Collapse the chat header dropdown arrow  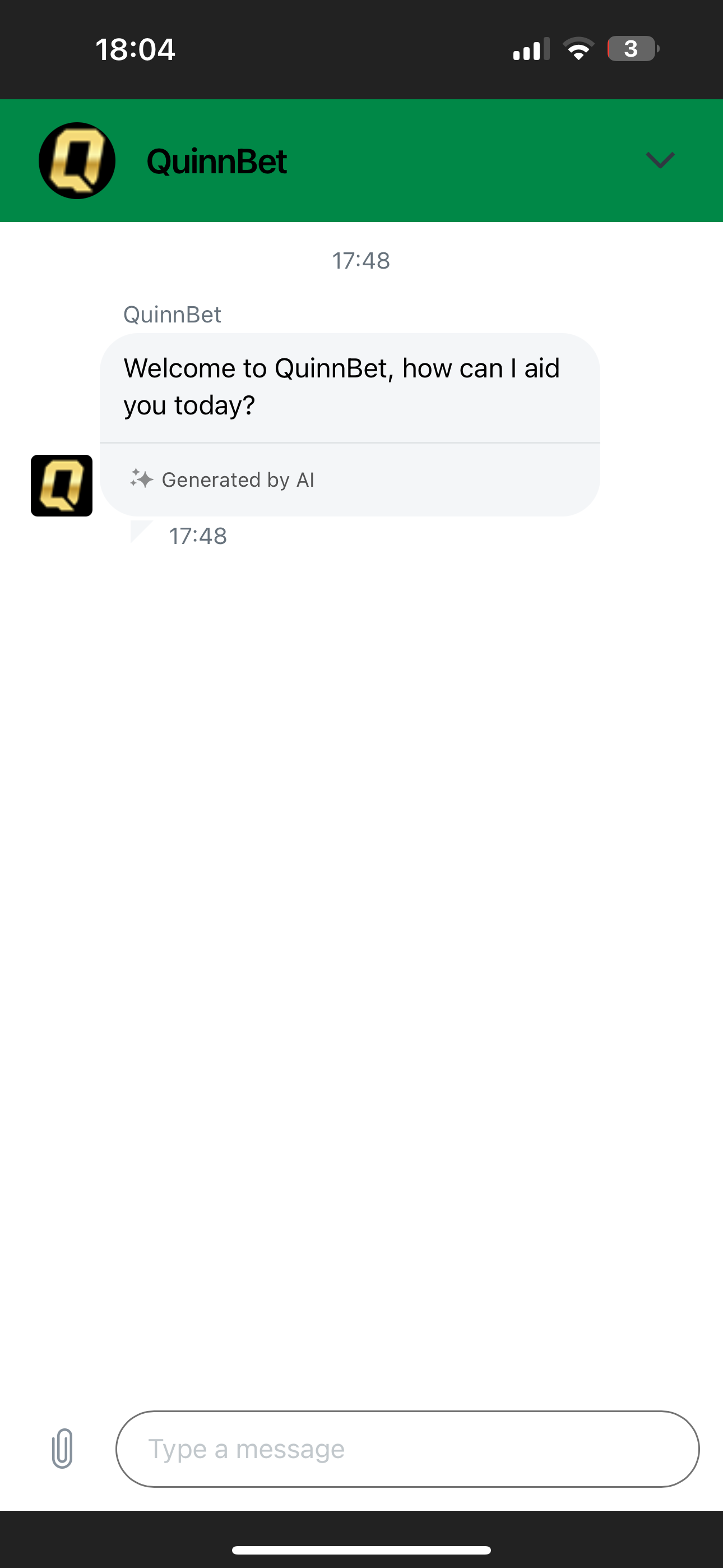660,161
